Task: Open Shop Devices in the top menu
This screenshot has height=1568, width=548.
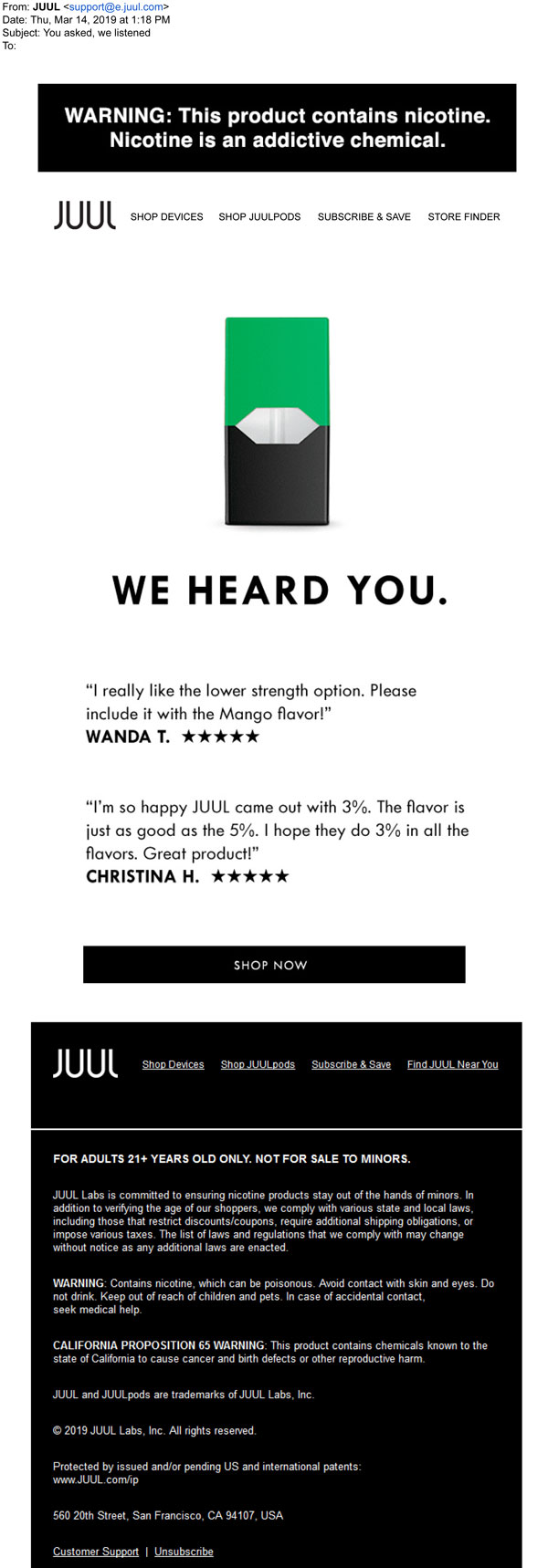Action: (166, 217)
